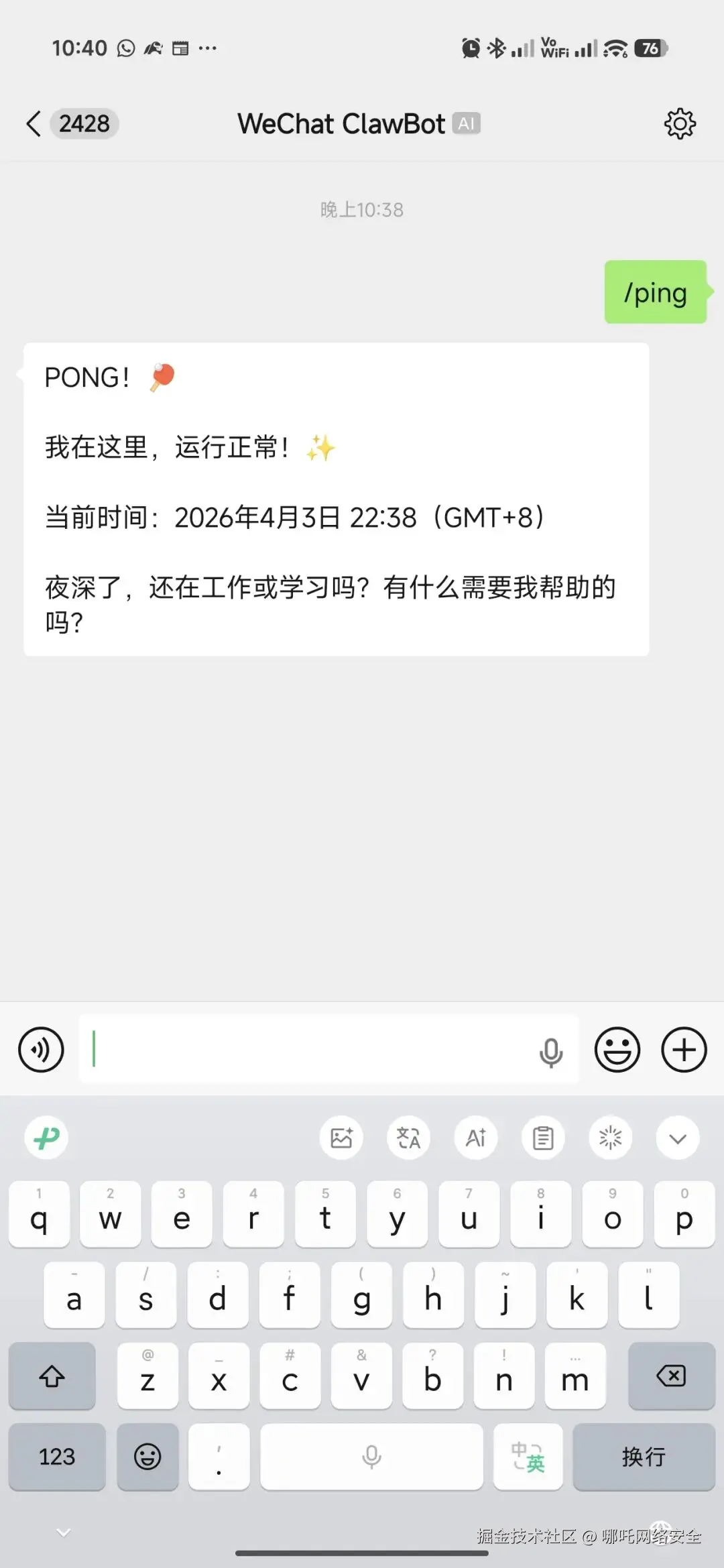Open the keyboard logo menu

point(46,1138)
